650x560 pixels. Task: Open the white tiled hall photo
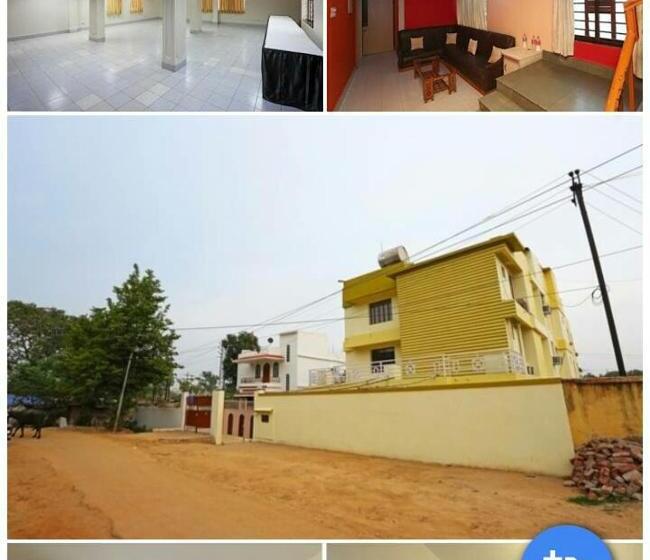pyautogui.click(x=164, y=54)
